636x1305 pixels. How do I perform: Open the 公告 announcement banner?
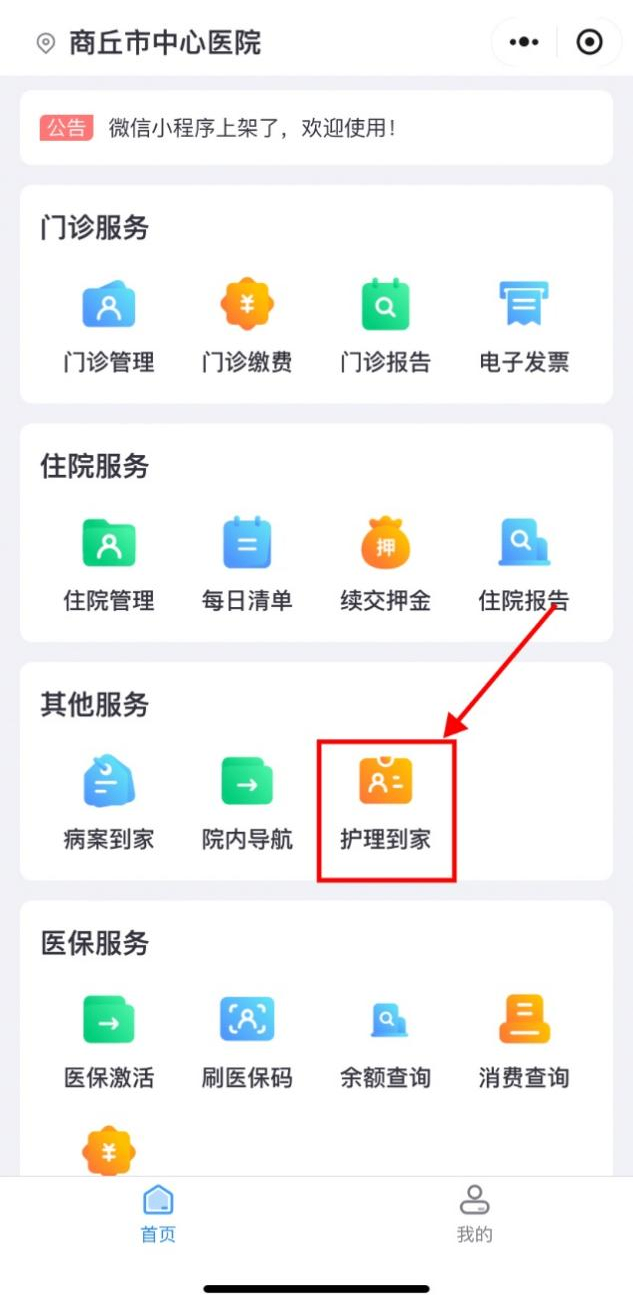(316, 128)
